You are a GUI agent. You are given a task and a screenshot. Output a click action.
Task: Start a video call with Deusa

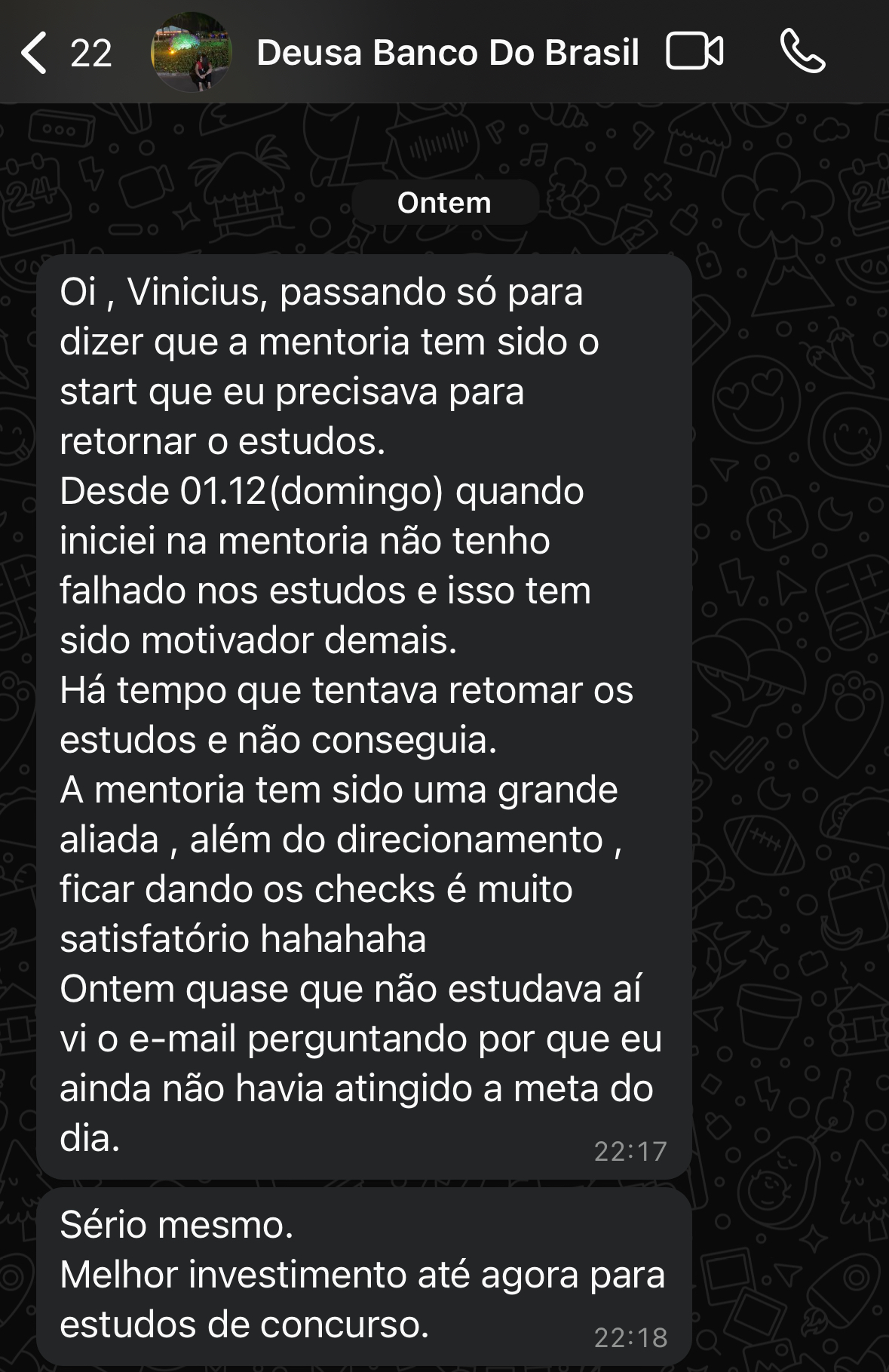tap(694, 52)
